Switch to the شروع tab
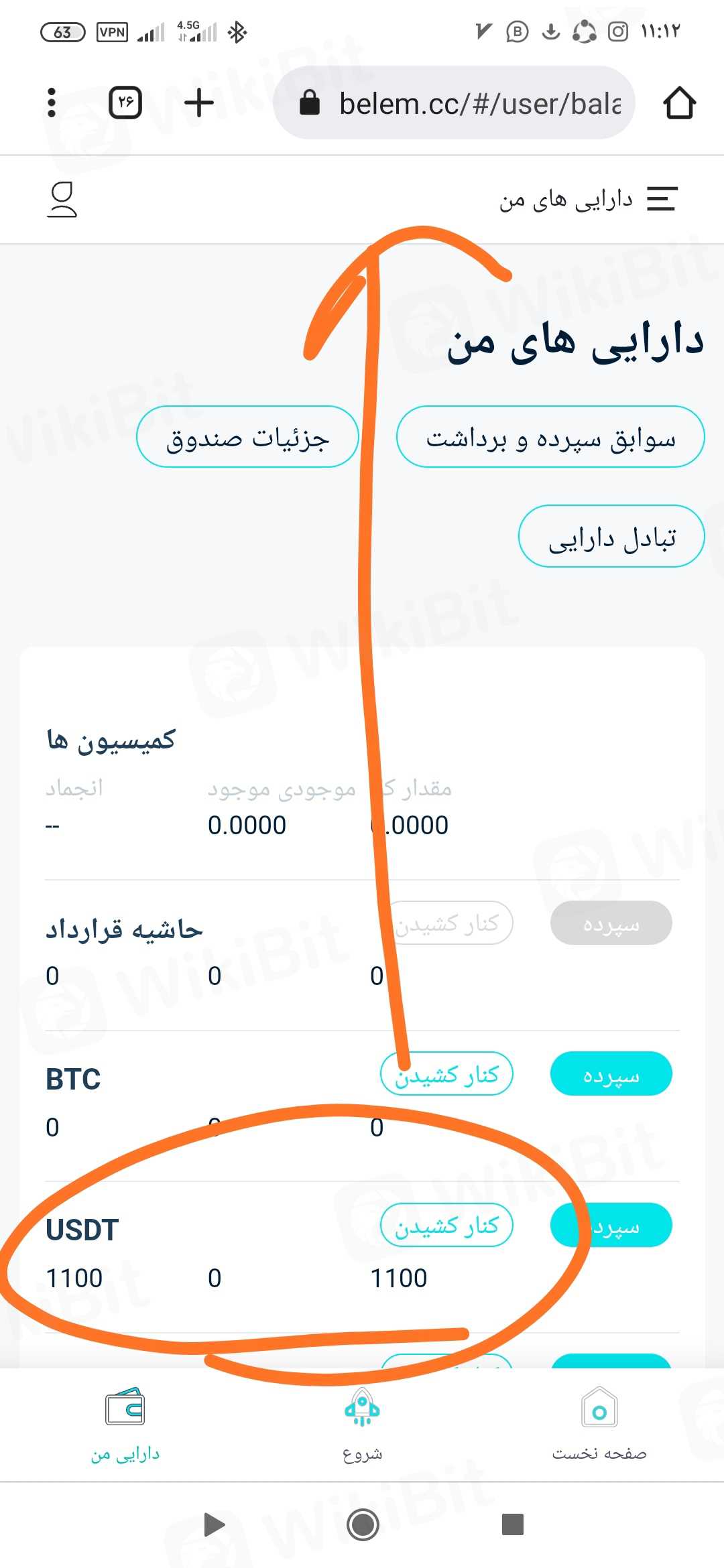 click(362, 1423)
